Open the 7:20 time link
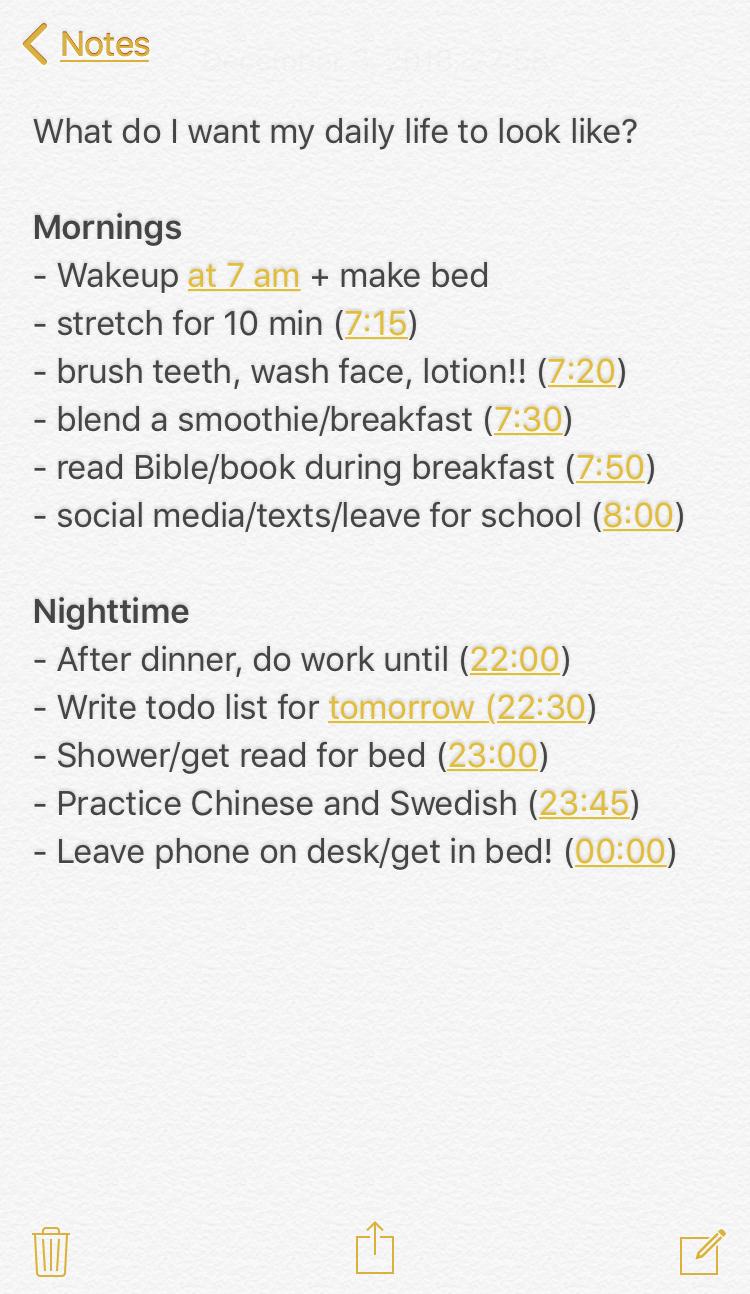 pos(582,371)
